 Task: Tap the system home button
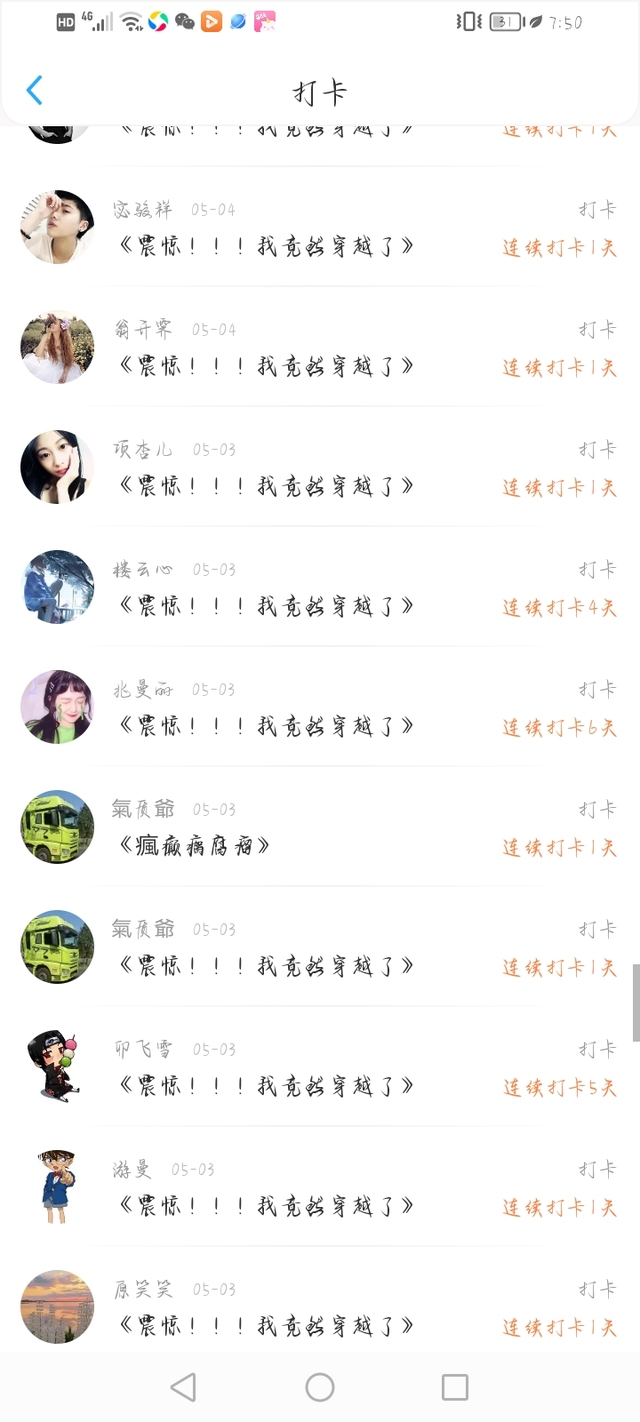[x=320, y=1387]
